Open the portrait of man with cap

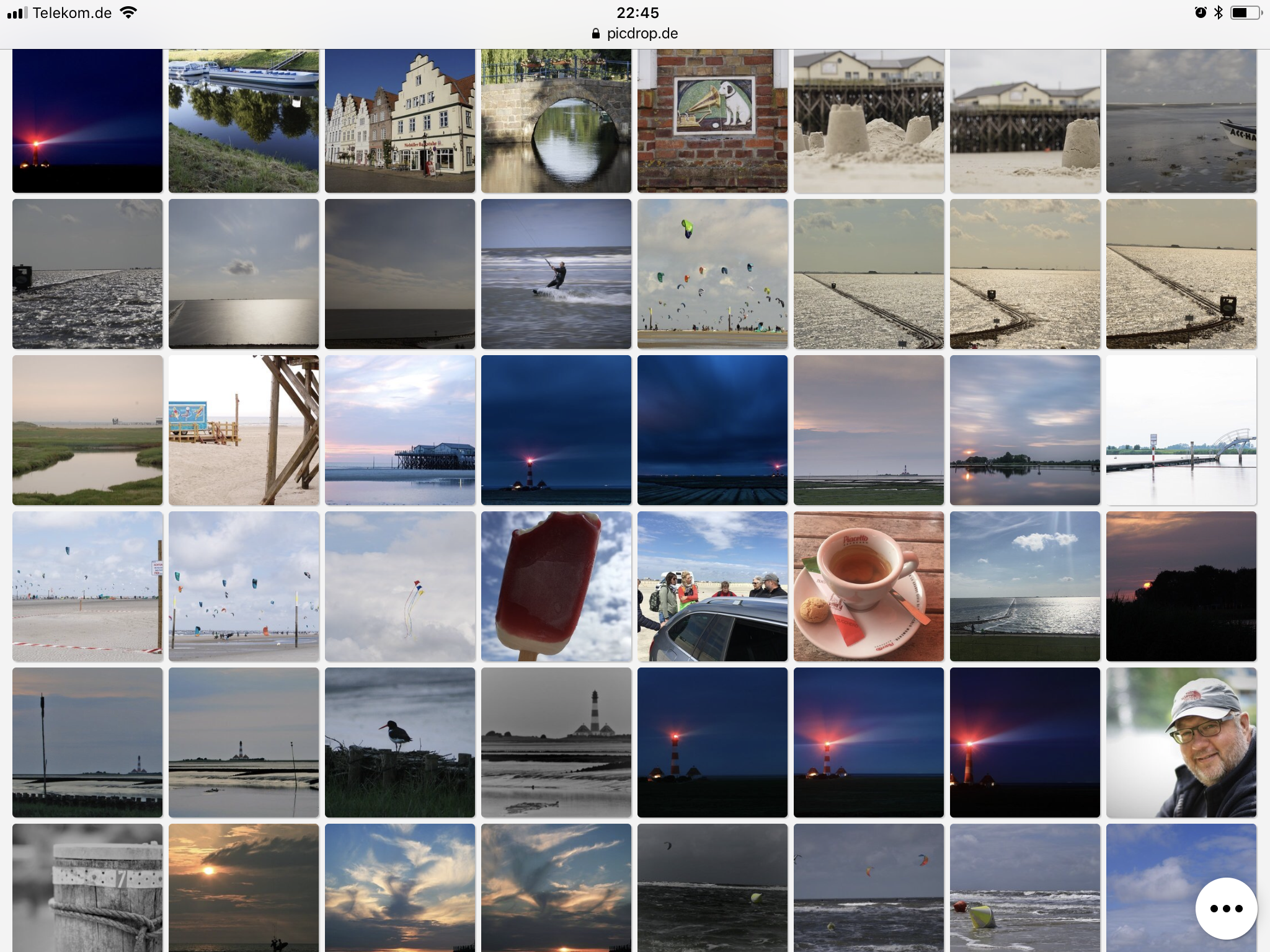tap(1181, 743)
